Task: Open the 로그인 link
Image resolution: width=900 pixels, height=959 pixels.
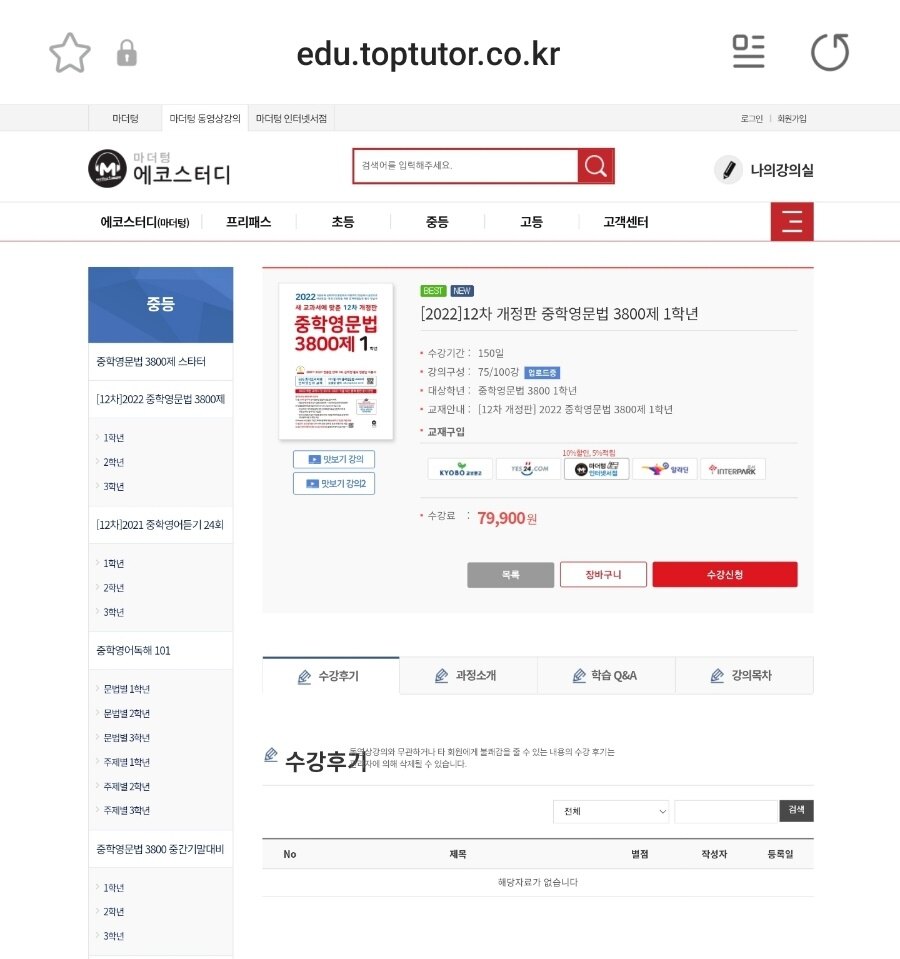Action: pos(751,118)
